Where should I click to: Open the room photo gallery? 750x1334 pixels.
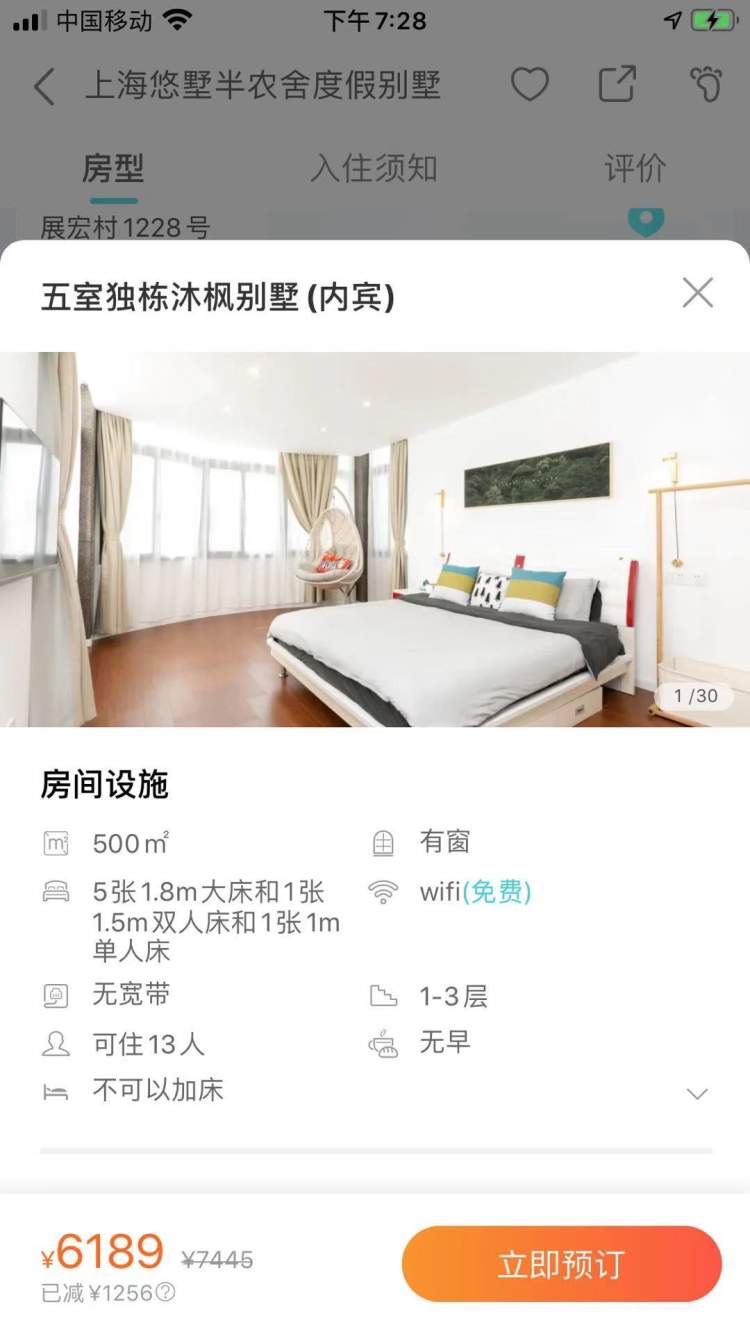pyautogui.click(x=375, y=539)
